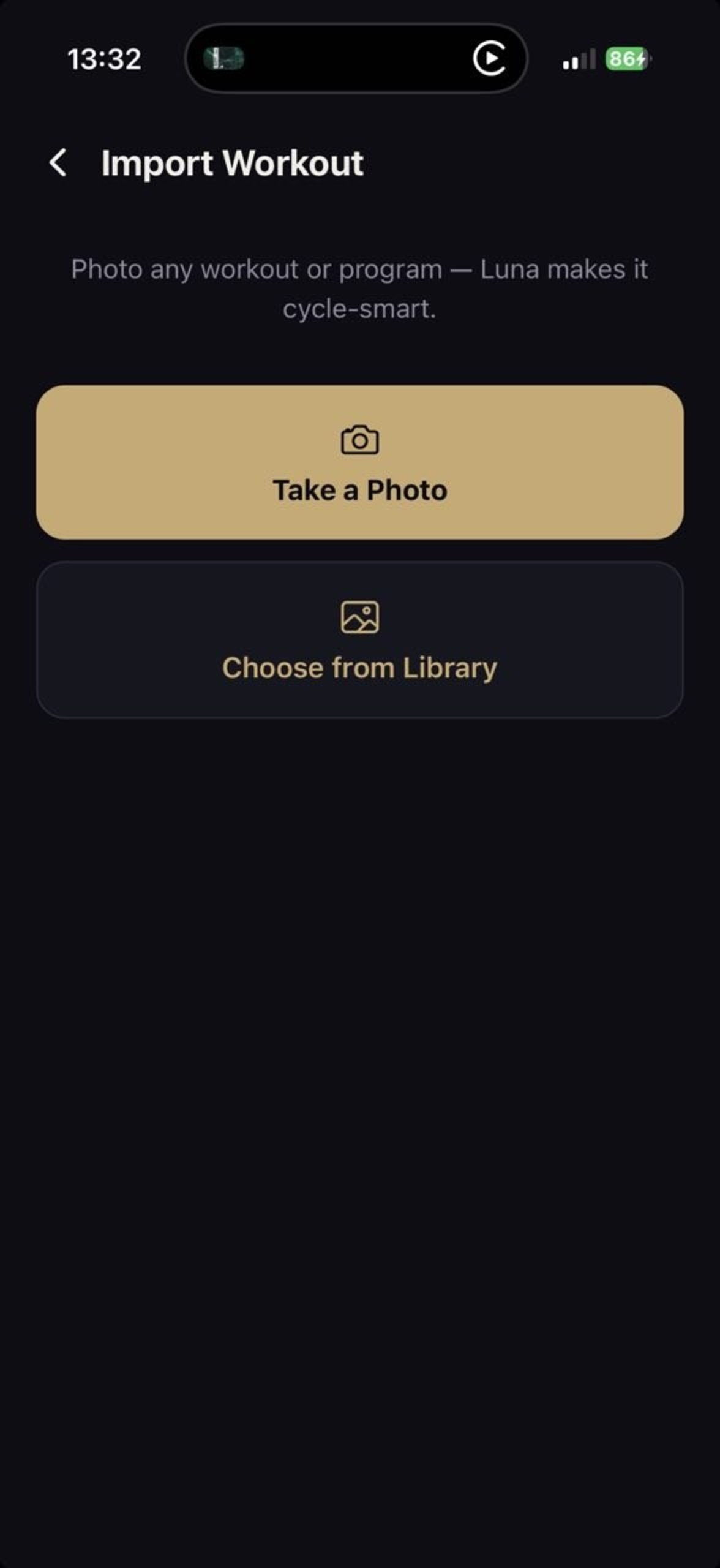Tap the green battery indicator showing 86
Image resolution: width=720 pixels, height=1568 pixels.
(626, 59)
